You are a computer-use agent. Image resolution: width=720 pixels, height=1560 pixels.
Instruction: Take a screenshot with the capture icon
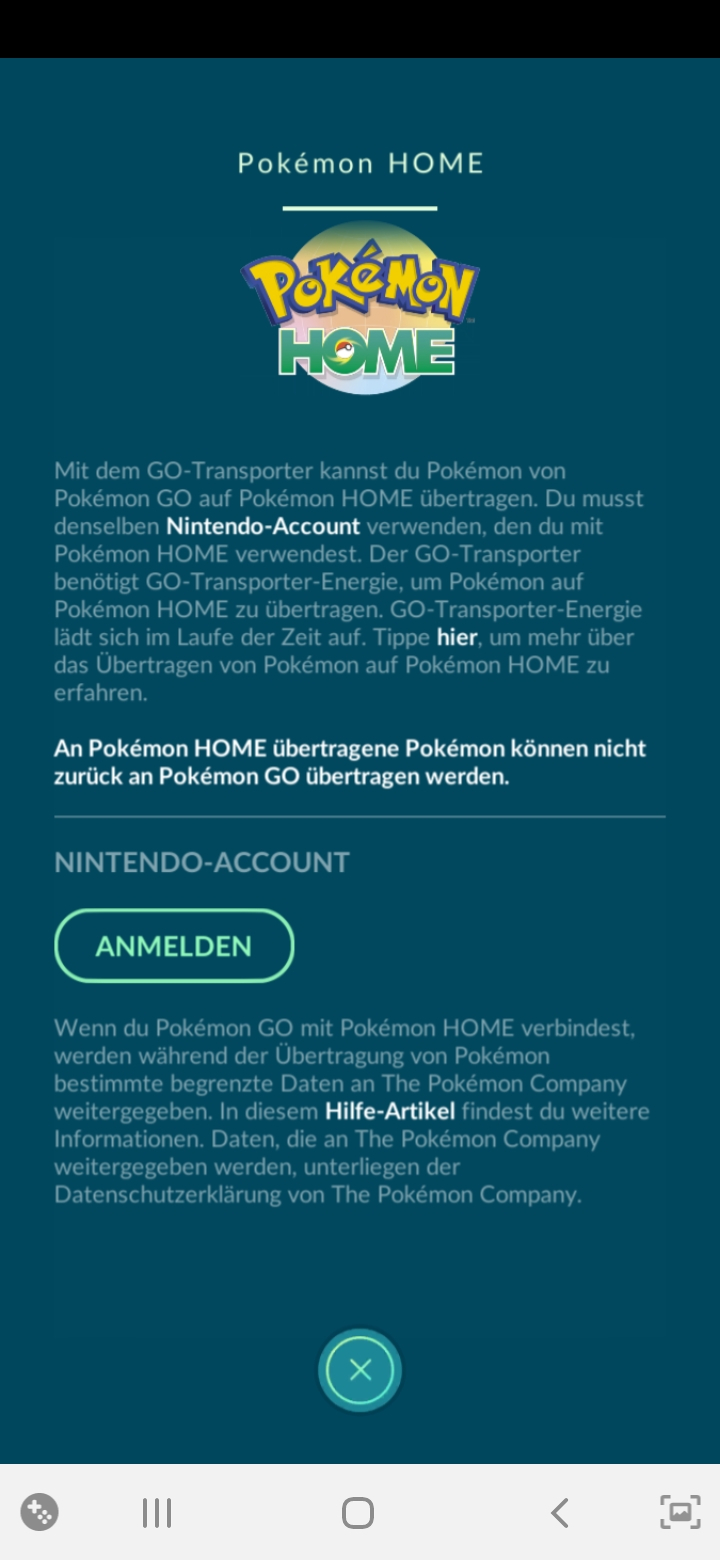pyautogui.click(x=680, y=1512)
